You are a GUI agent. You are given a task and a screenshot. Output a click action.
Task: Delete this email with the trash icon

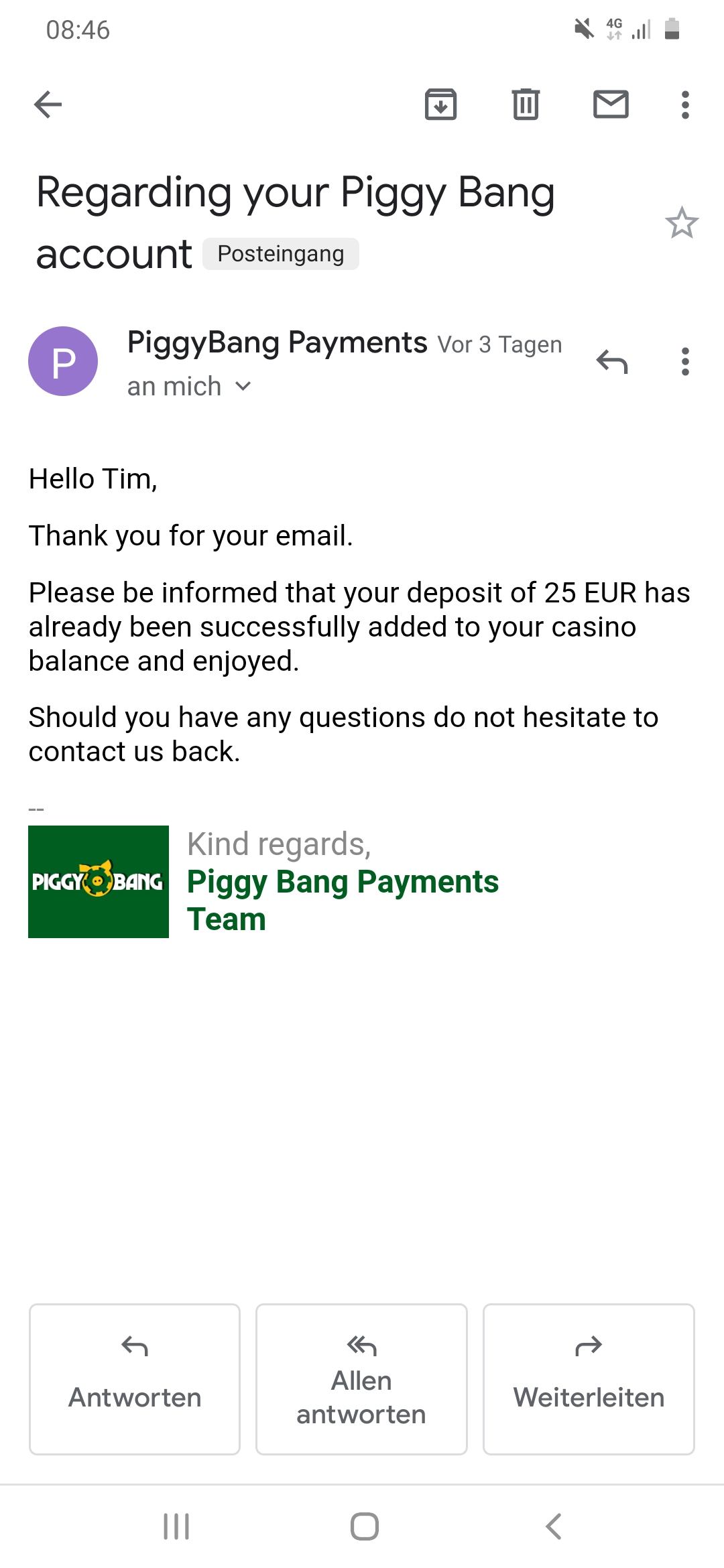(x=526, y=105)
